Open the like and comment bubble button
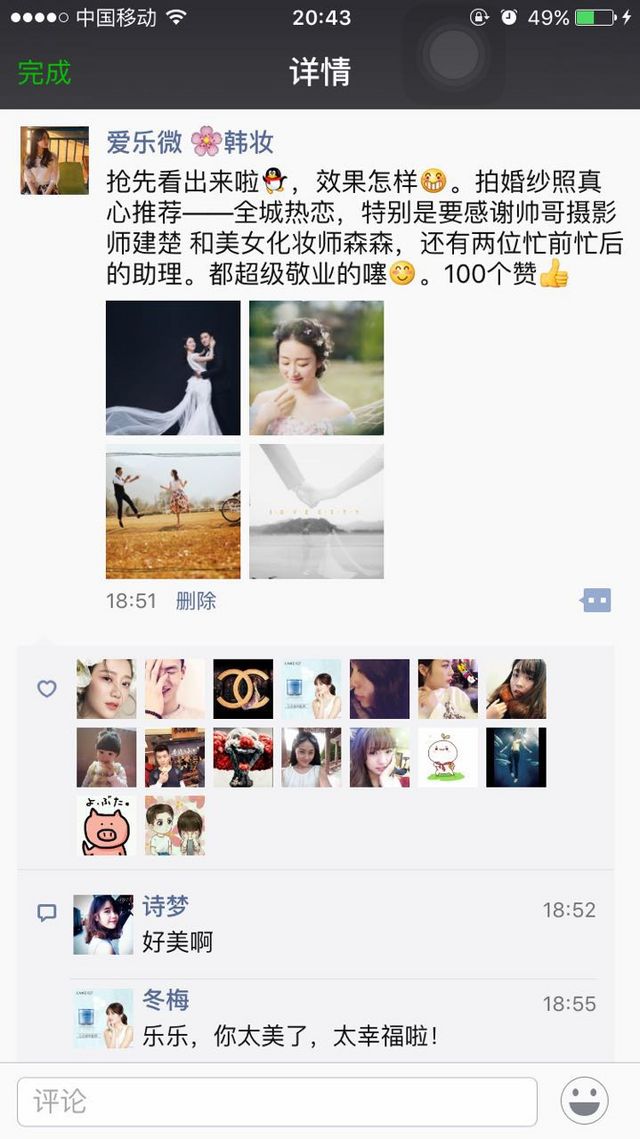This screenshot has width=640, height=1139. pyautogui.click(x=596, y=600)
